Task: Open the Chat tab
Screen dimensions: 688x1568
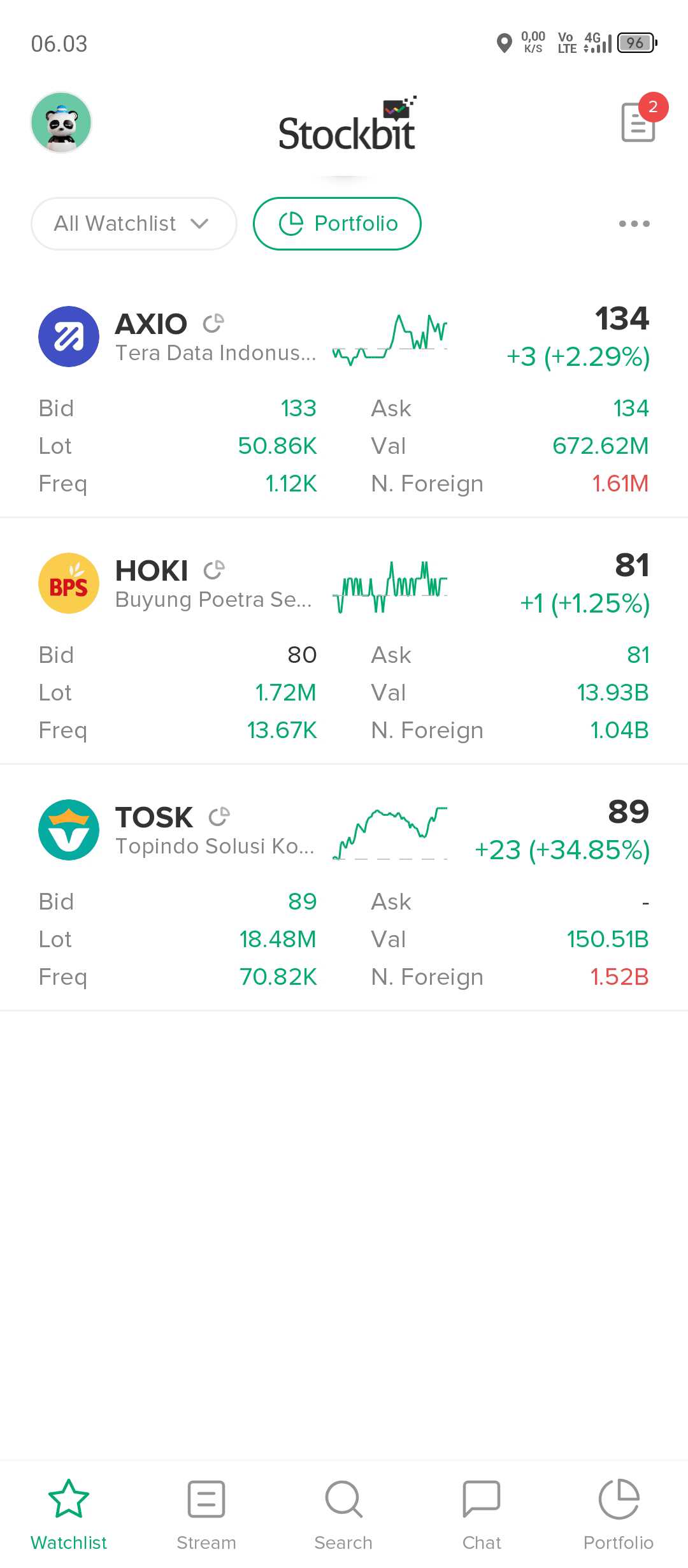Action: pos(482,1514)
